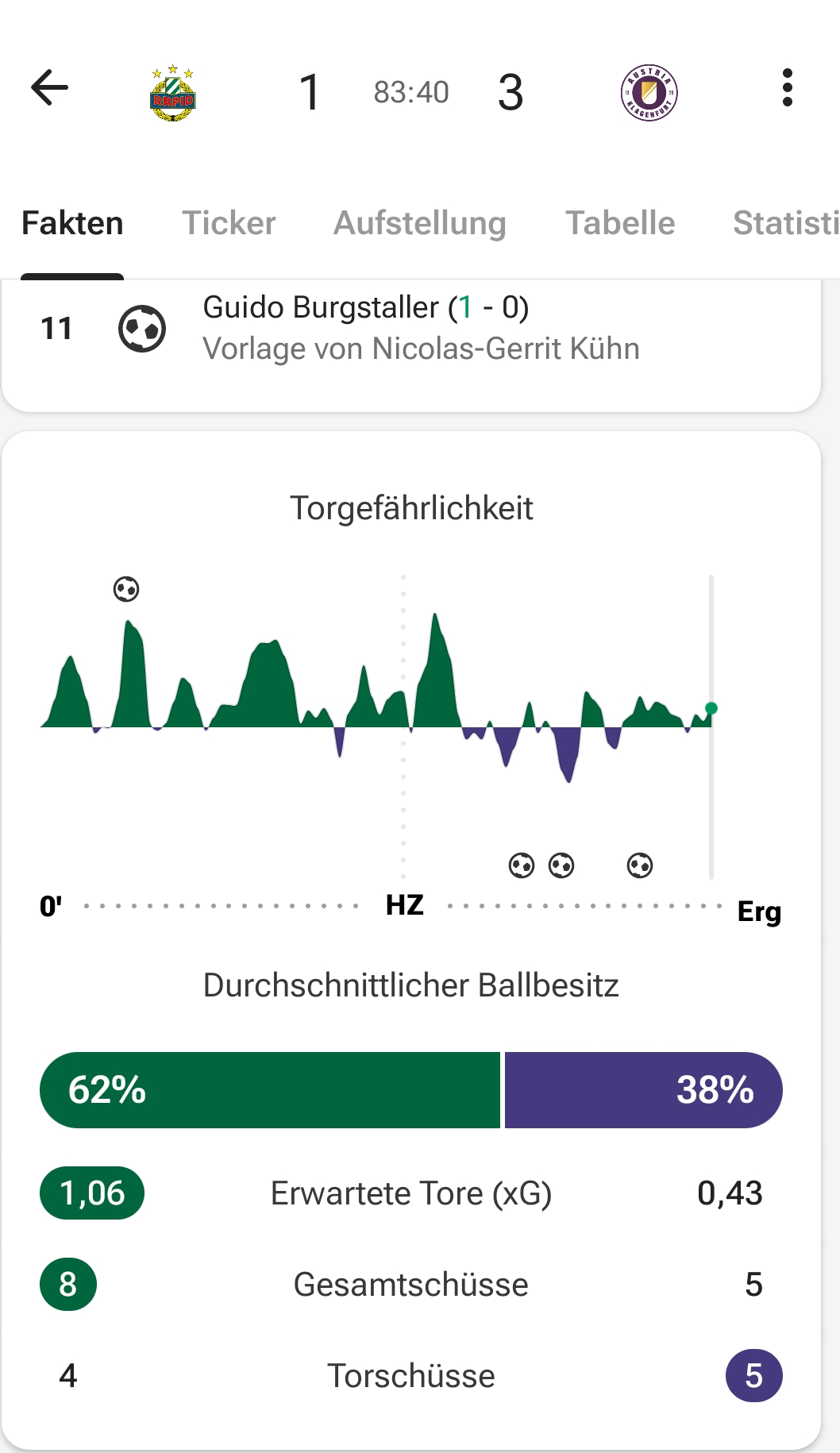Open the three-dot overflow menu
840x1453 pixels.
(787, 87)
